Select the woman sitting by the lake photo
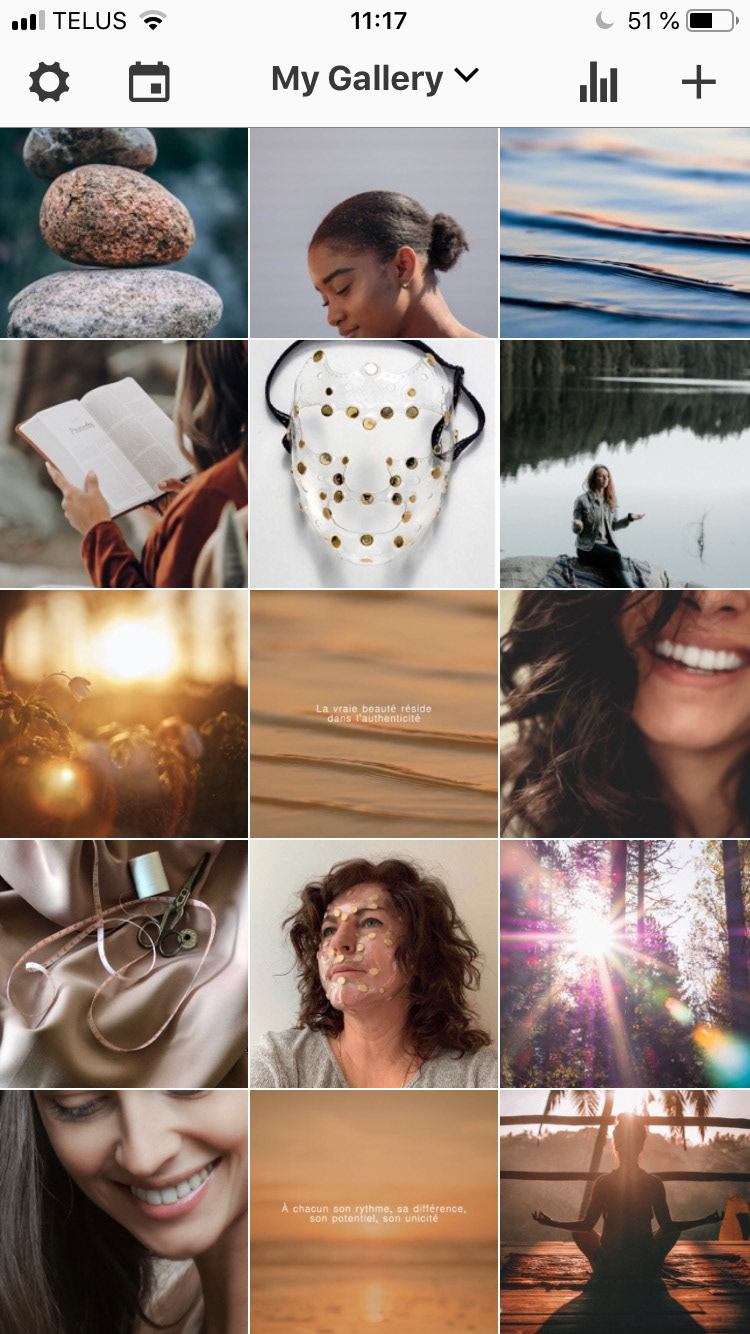The height and width of the screenshot is (1334, 750). 625,464
